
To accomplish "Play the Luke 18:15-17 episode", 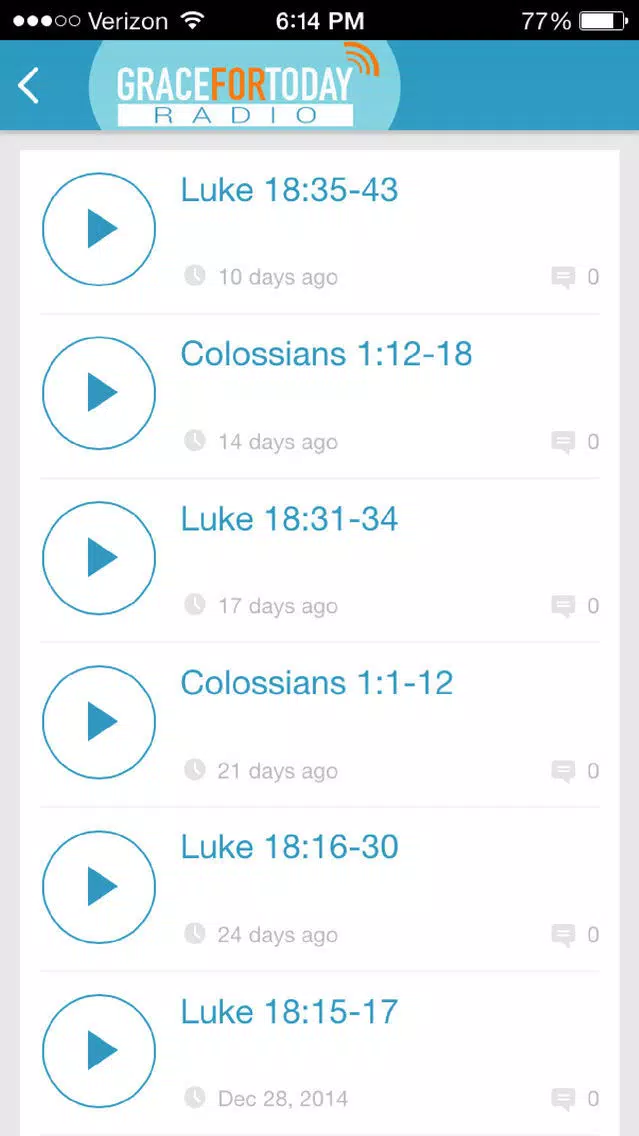I will click(99, 1051).
